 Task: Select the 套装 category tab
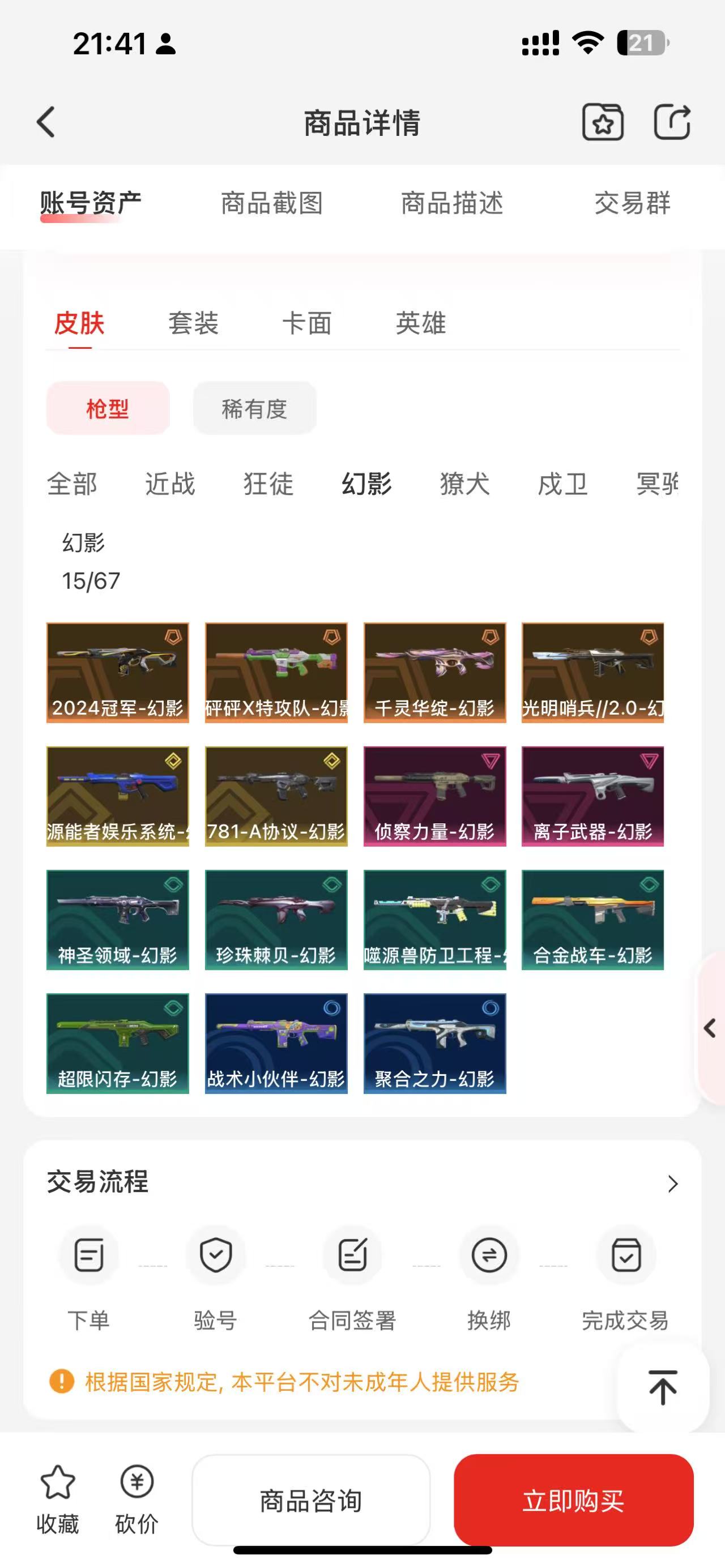[x=194, y=323]
